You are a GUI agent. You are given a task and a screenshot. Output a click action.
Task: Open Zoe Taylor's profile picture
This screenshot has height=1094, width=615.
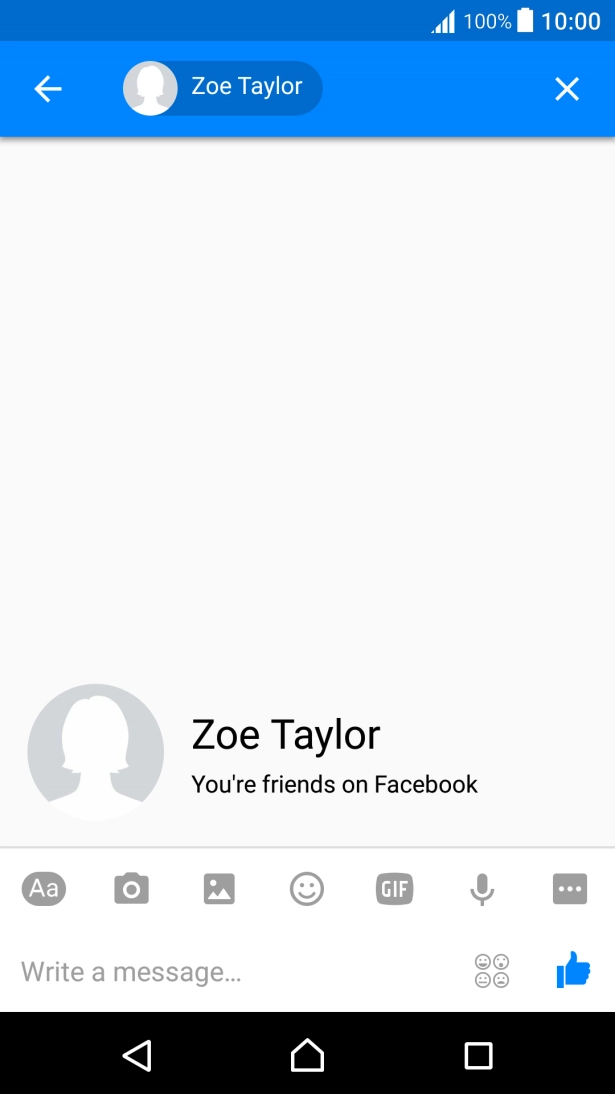click(x=95, y=750)
